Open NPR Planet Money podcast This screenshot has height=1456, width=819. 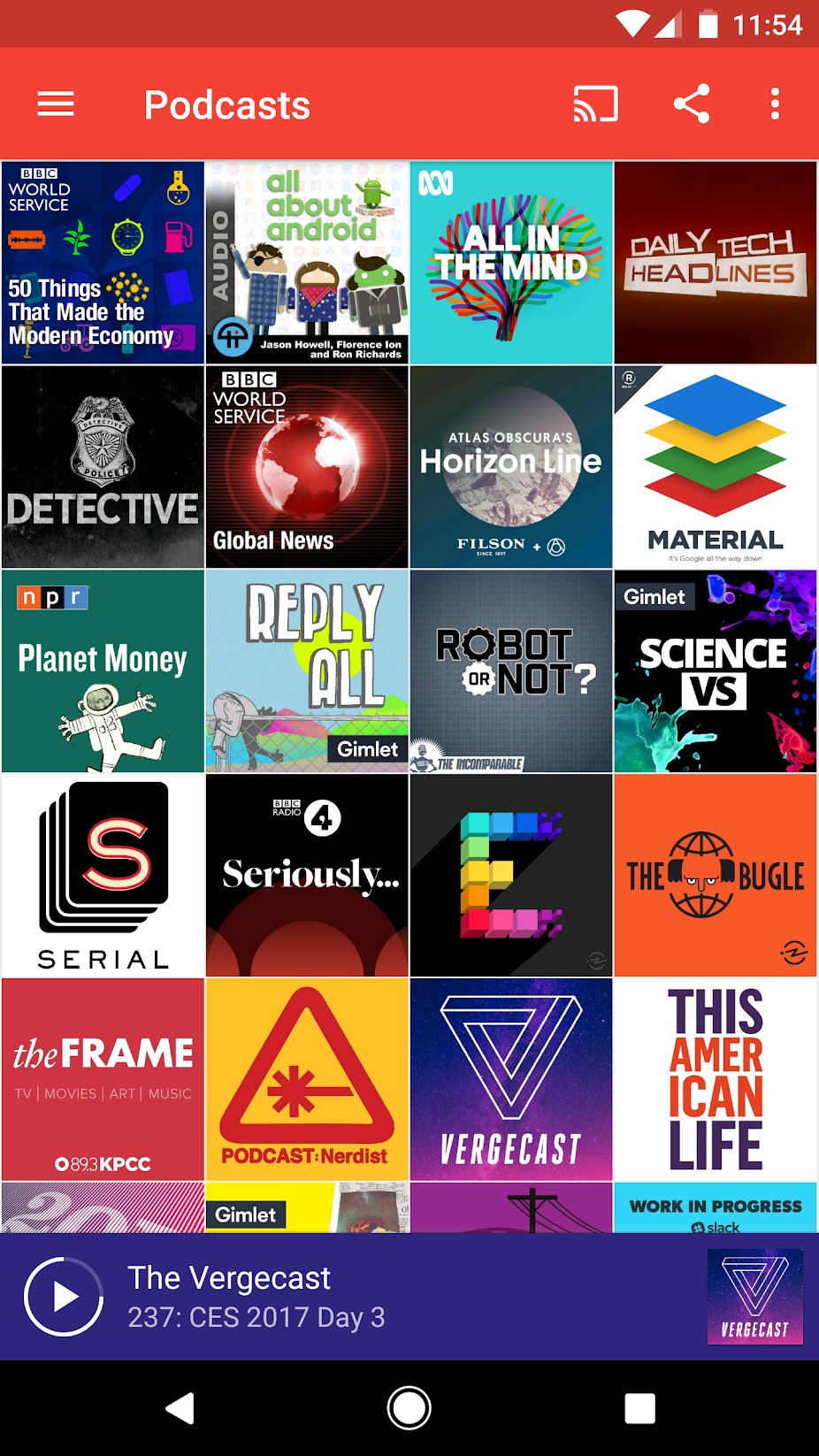click(x=103, y=671)
